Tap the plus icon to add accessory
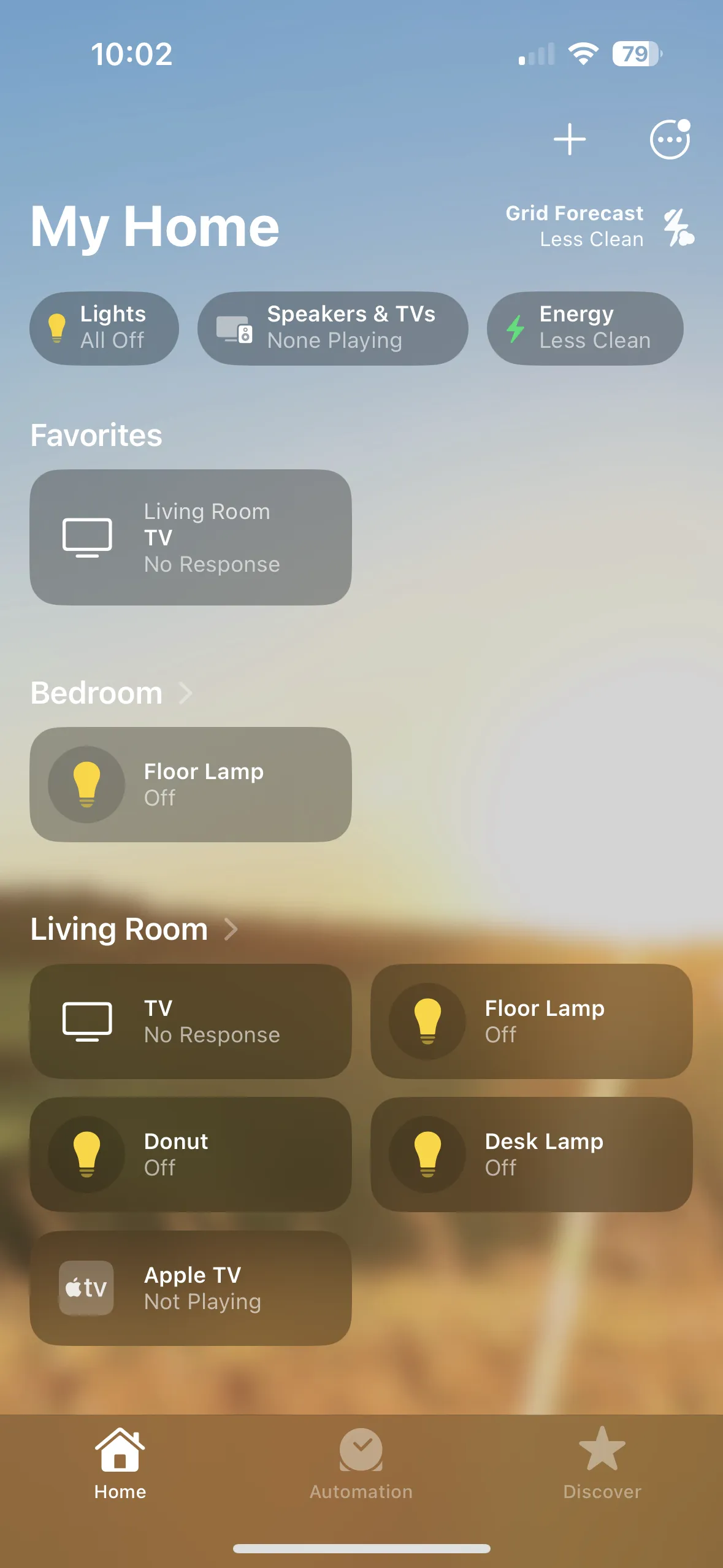Image resolution: width=723 pixels, height=1568 pixels. pyautogui.click(x=569, y=139)
